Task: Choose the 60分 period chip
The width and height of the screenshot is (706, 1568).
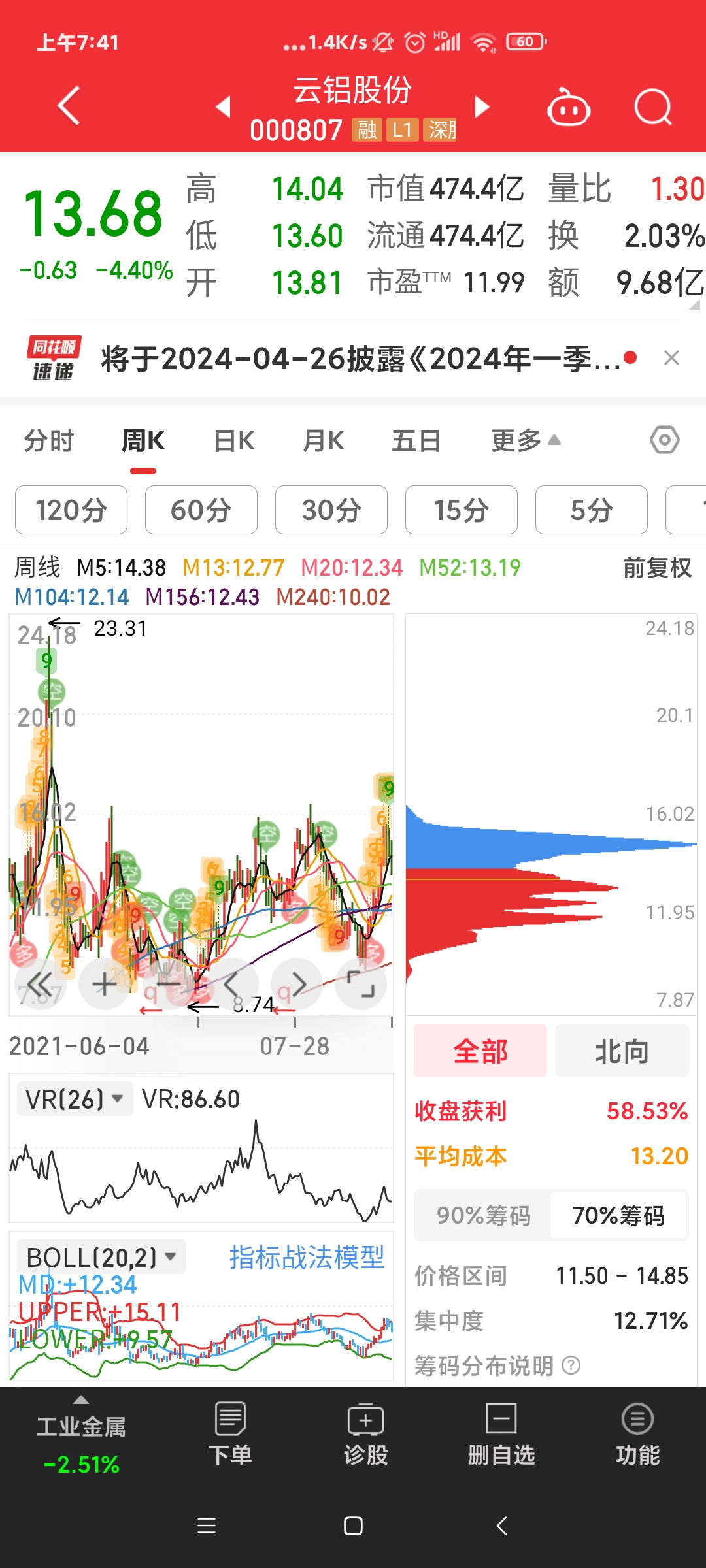Action: 201,510
